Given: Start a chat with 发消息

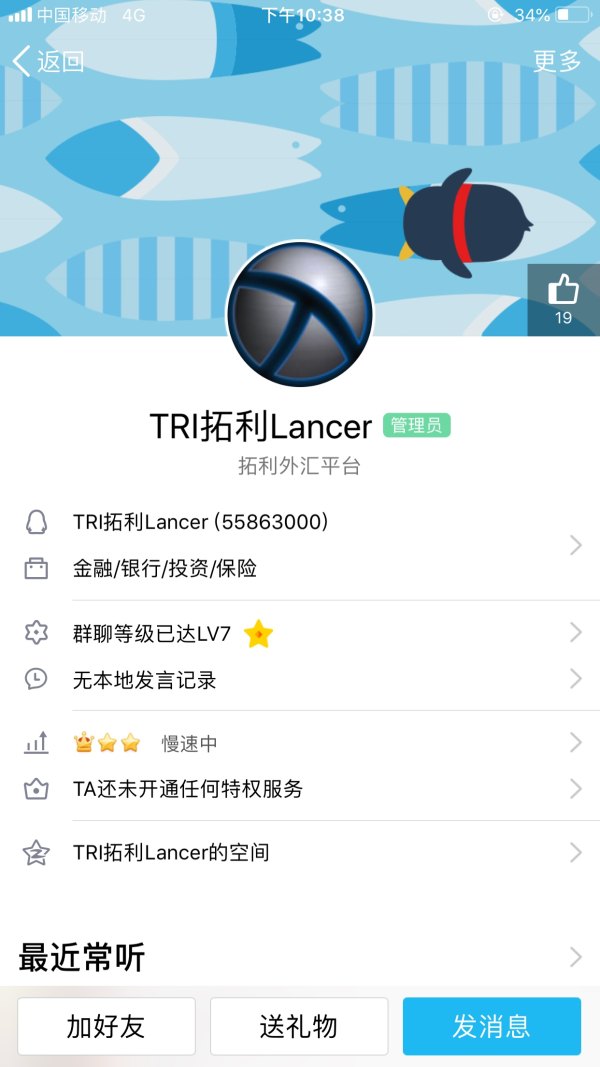Looking at the screenshot, I should click(491, 1026).
